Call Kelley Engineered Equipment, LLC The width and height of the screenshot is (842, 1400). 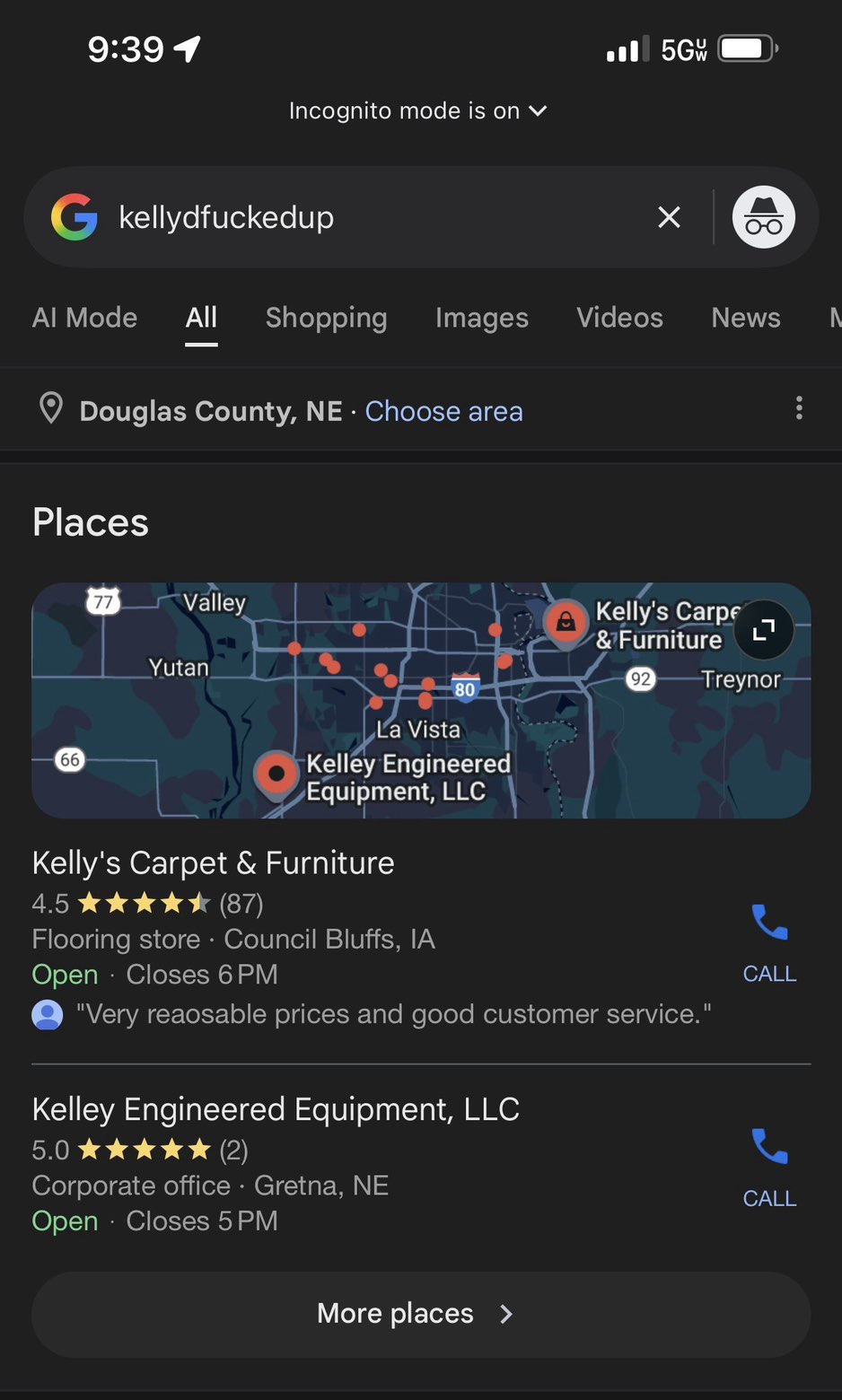[x=769, y=1167]
